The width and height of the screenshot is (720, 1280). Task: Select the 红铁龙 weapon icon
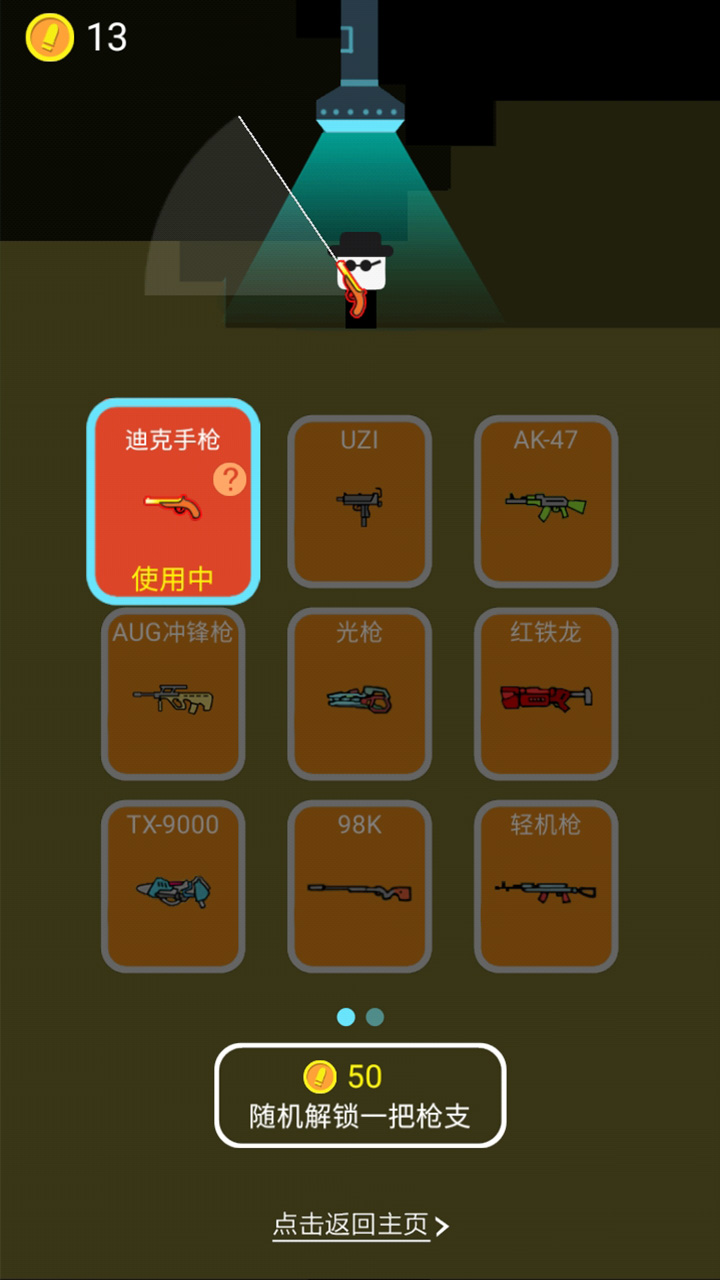coord(546,697)
